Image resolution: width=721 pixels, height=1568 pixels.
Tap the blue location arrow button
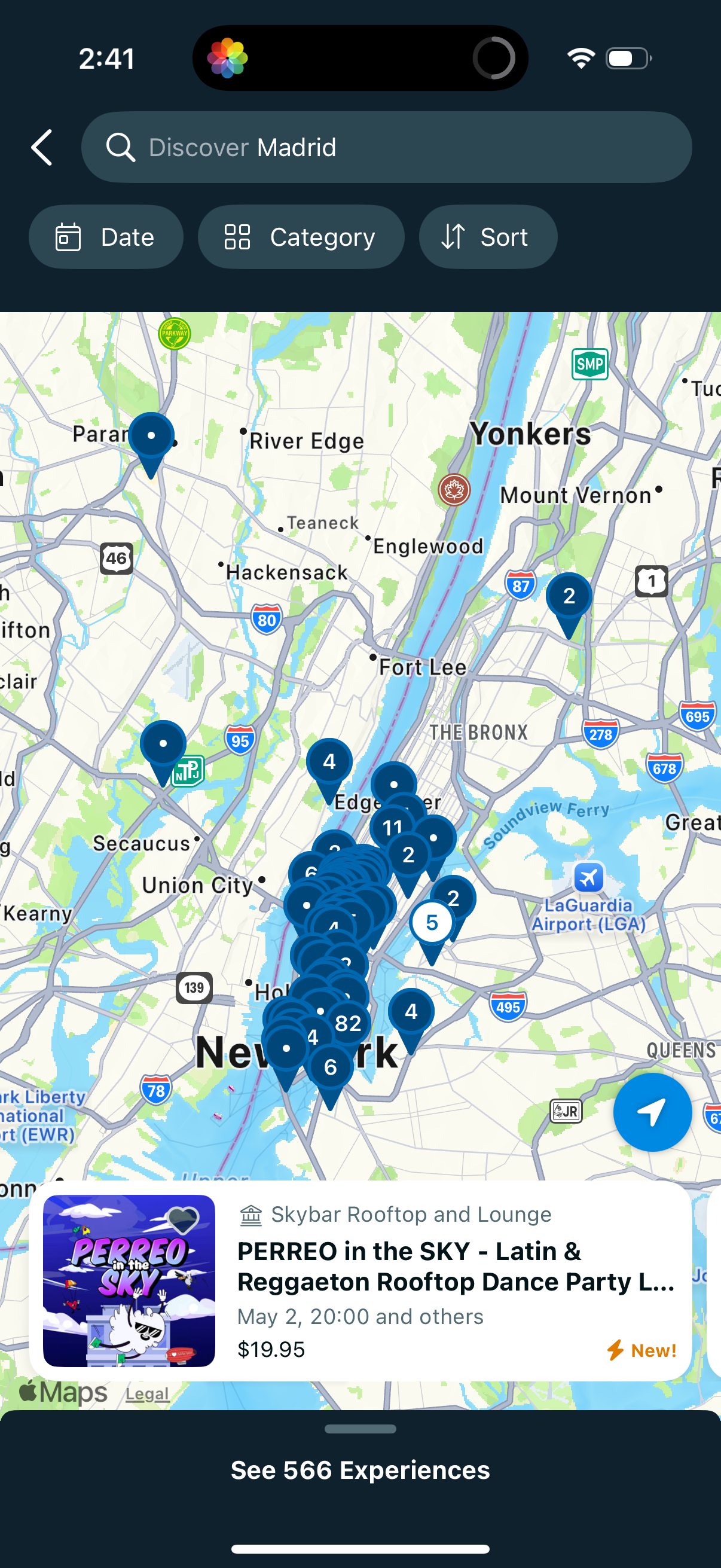click(652, 1112)
